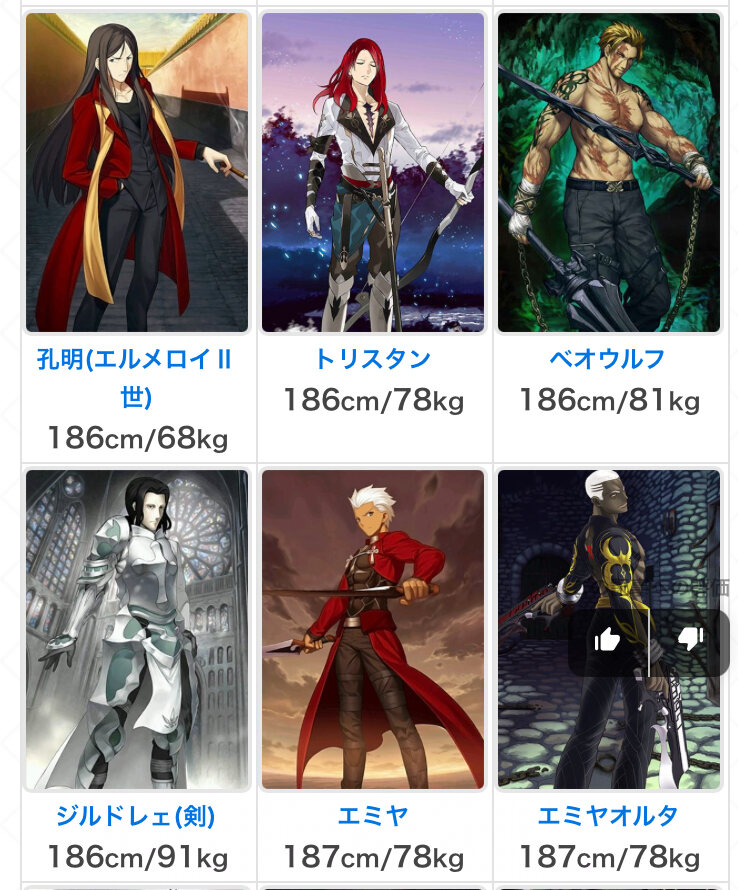View the トリスタン card image
Screen dimensions: 738x890
pyautogui.click(x=372, y=172)
